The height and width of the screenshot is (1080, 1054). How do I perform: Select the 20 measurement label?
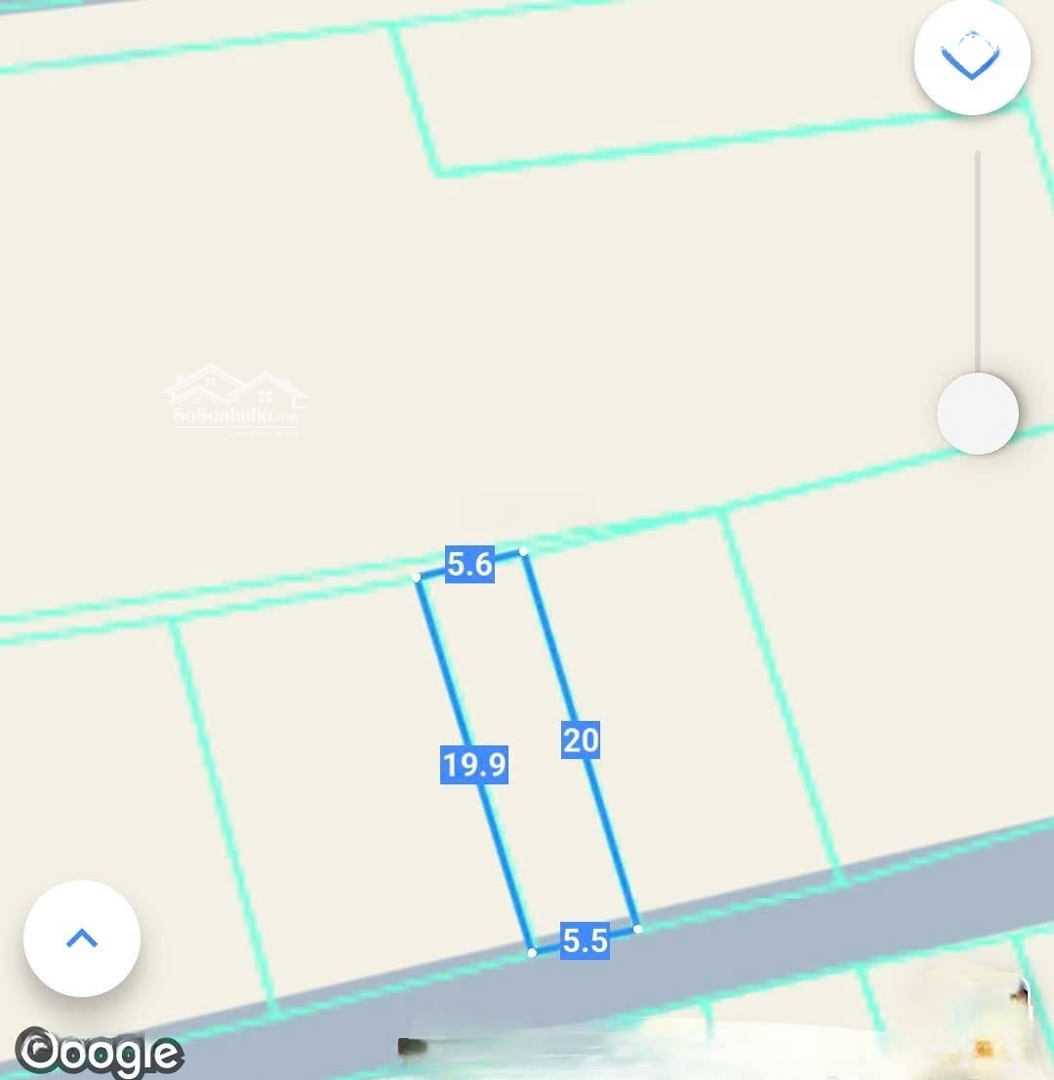[x=581, y=742]
